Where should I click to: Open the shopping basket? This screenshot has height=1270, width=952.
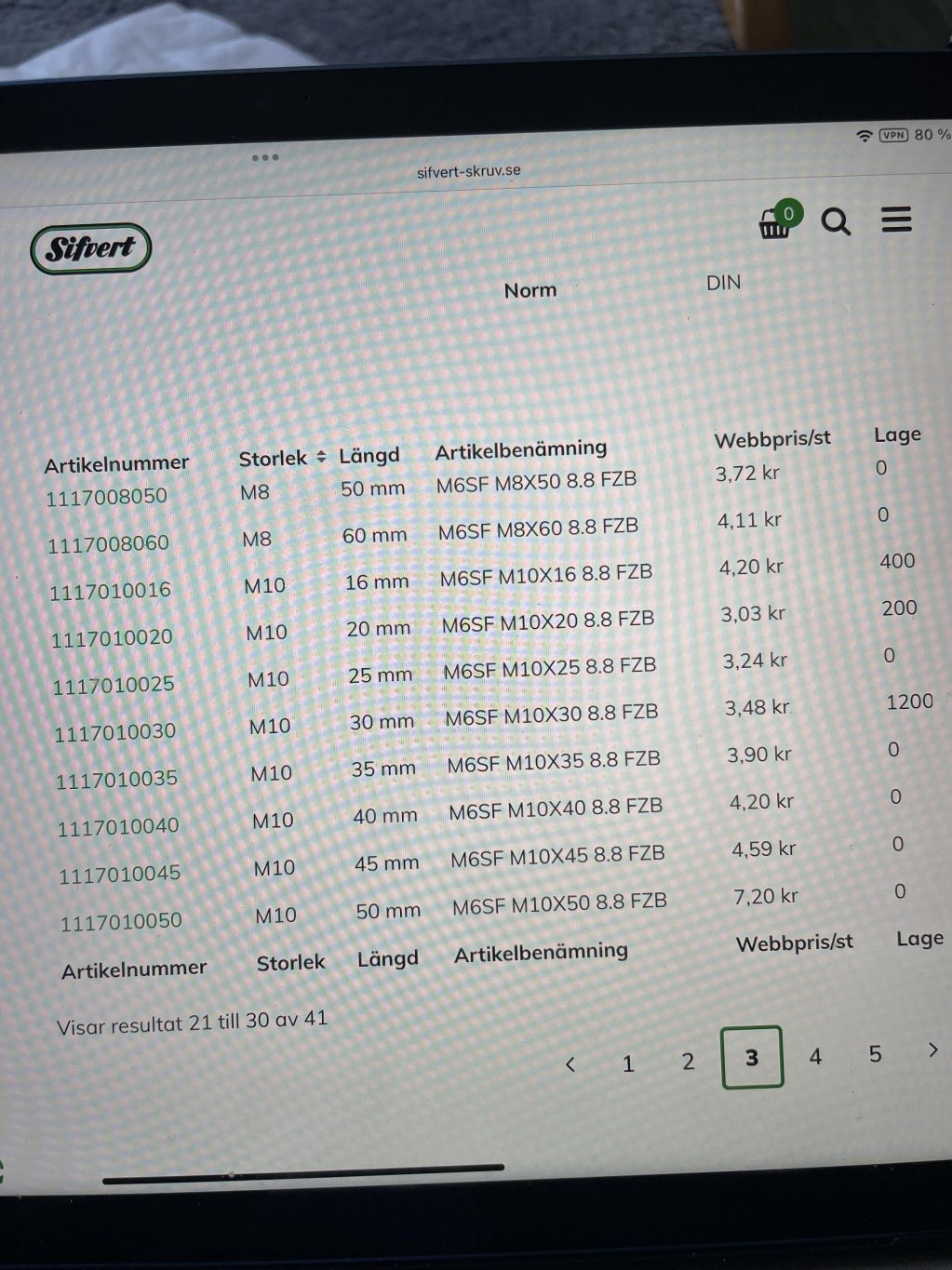(776, 222)
